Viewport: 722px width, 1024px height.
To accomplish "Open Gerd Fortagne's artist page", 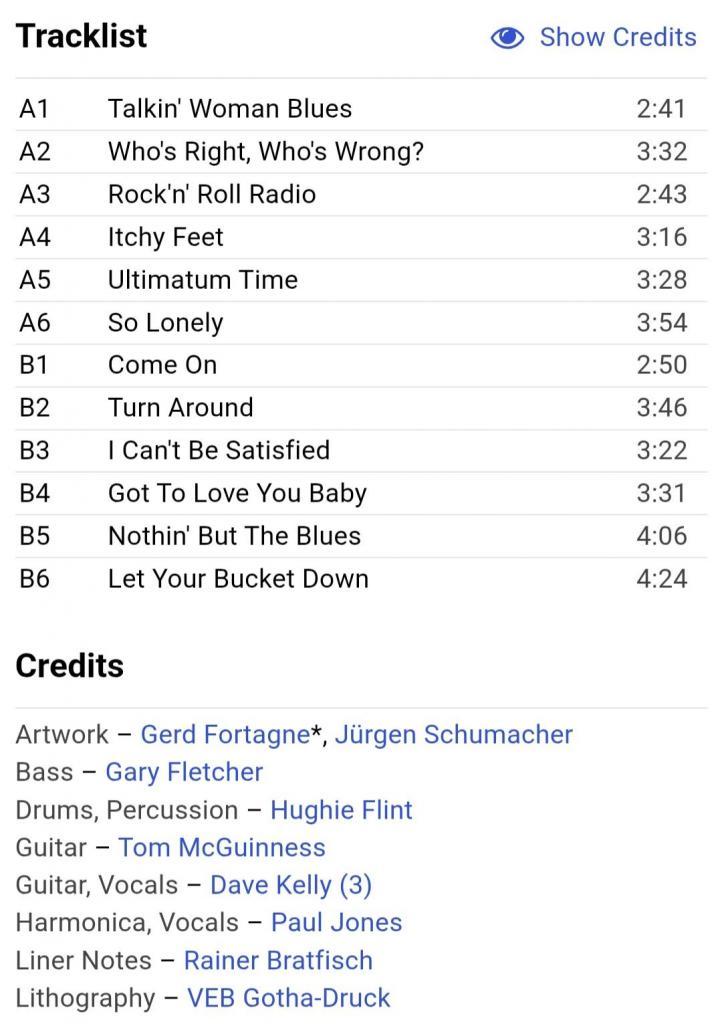I will click(224, 734).
